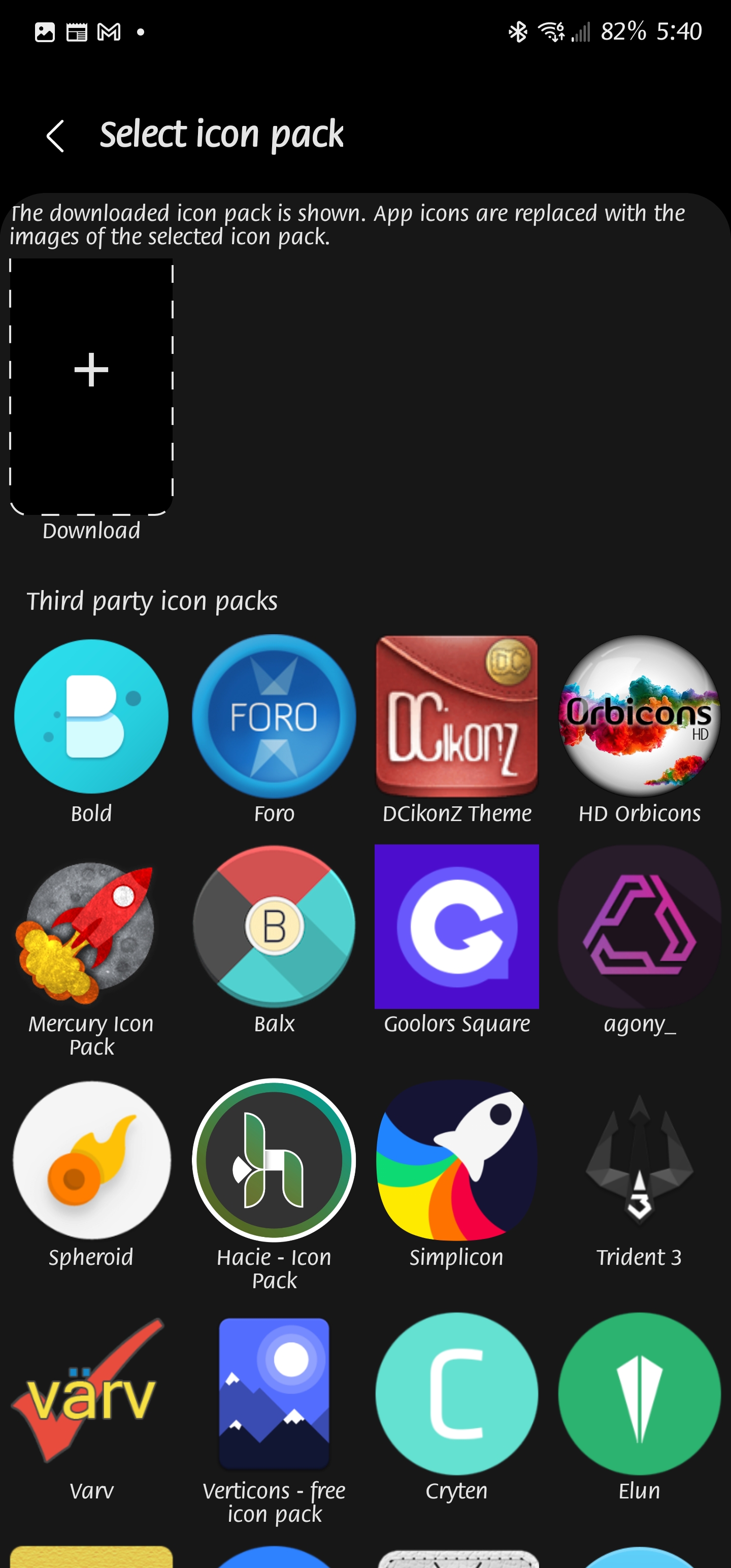The image size is (731, 1568).
Task: Select the Cryten icon pack
Action: tap(456, 1394)
